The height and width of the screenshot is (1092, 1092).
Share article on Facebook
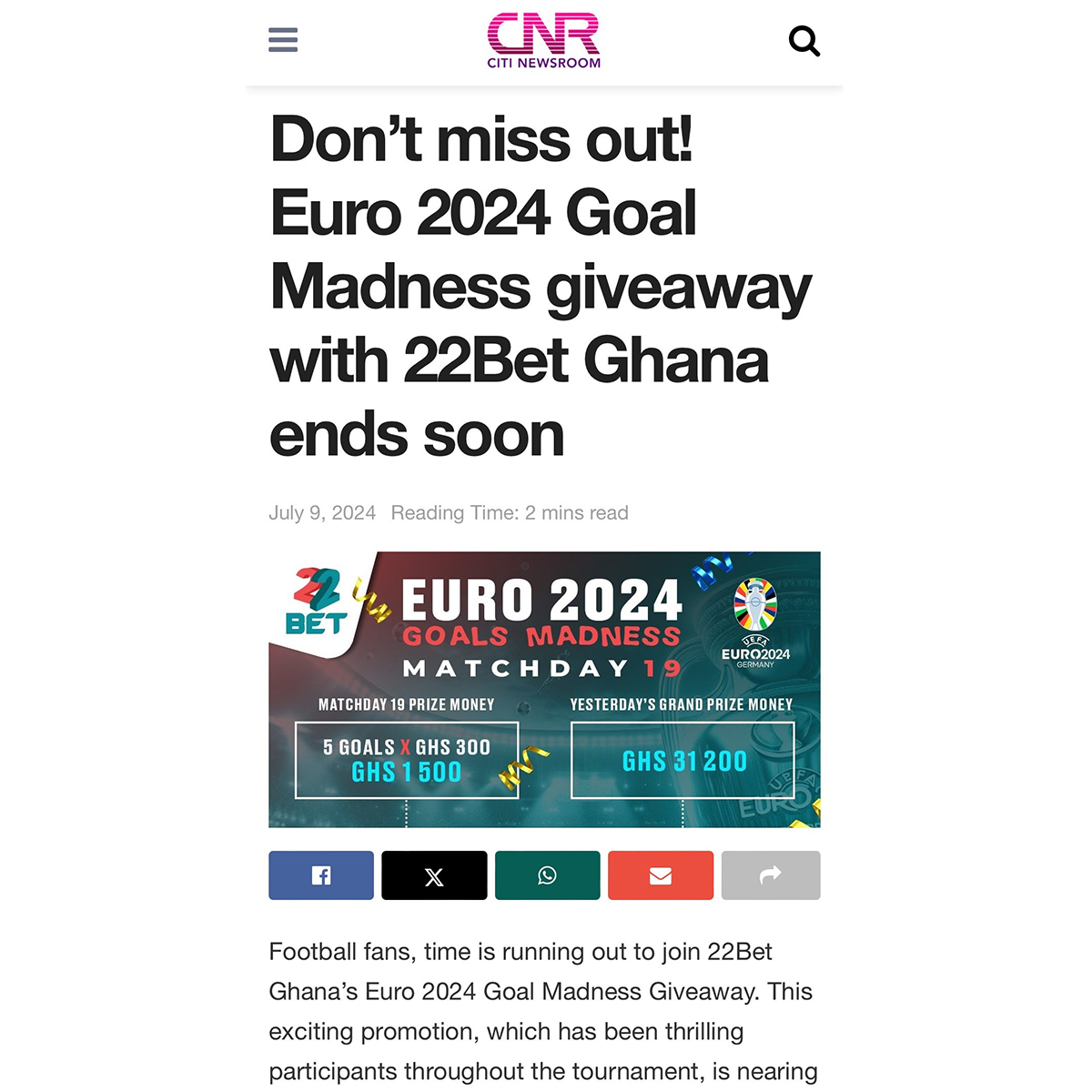click(321, 875)
